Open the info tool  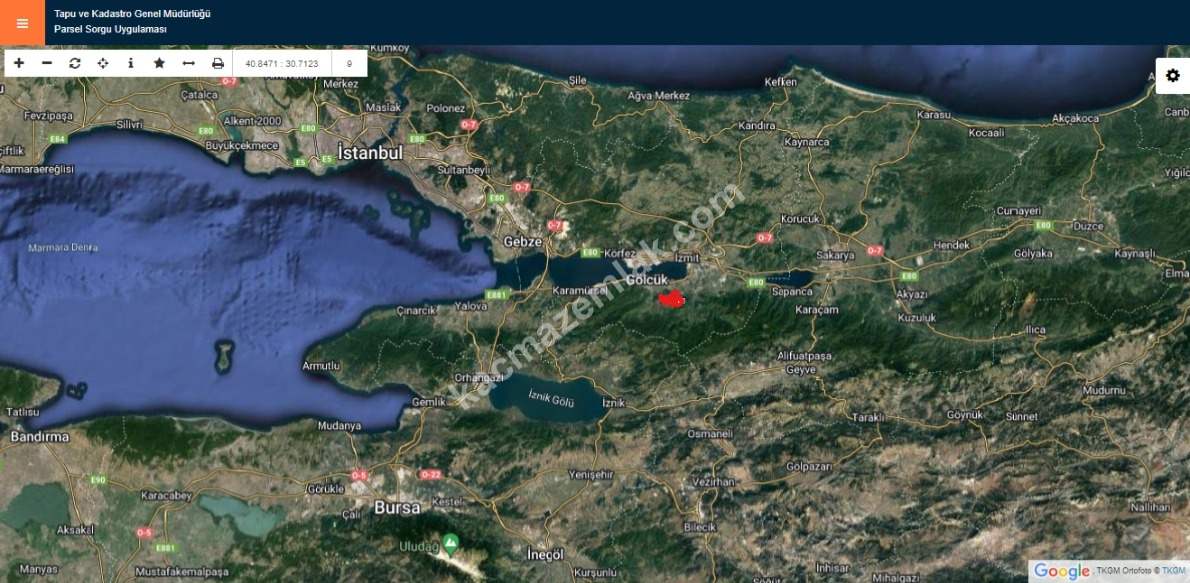[131, 63]
